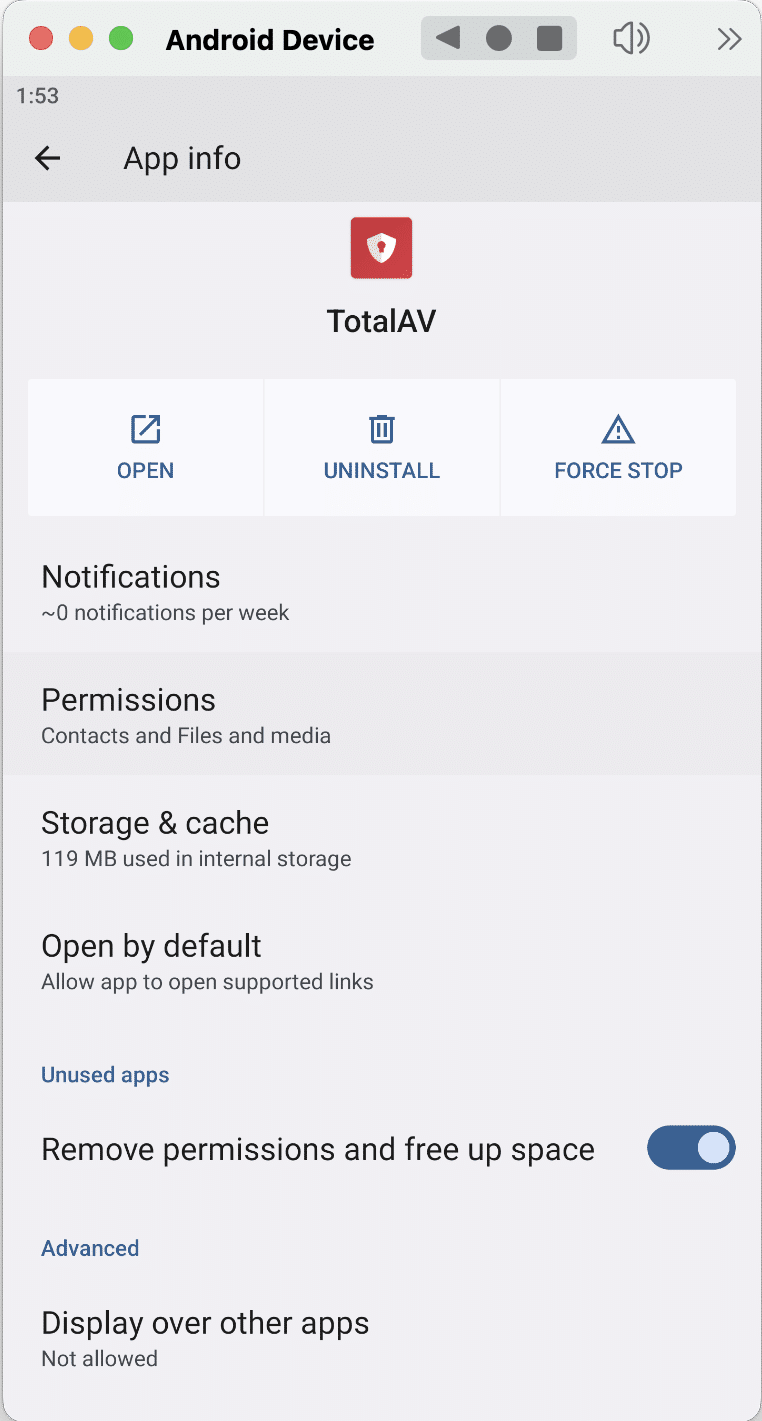Toggle Remove permissions and free up space

click(x=690, y=1148)
